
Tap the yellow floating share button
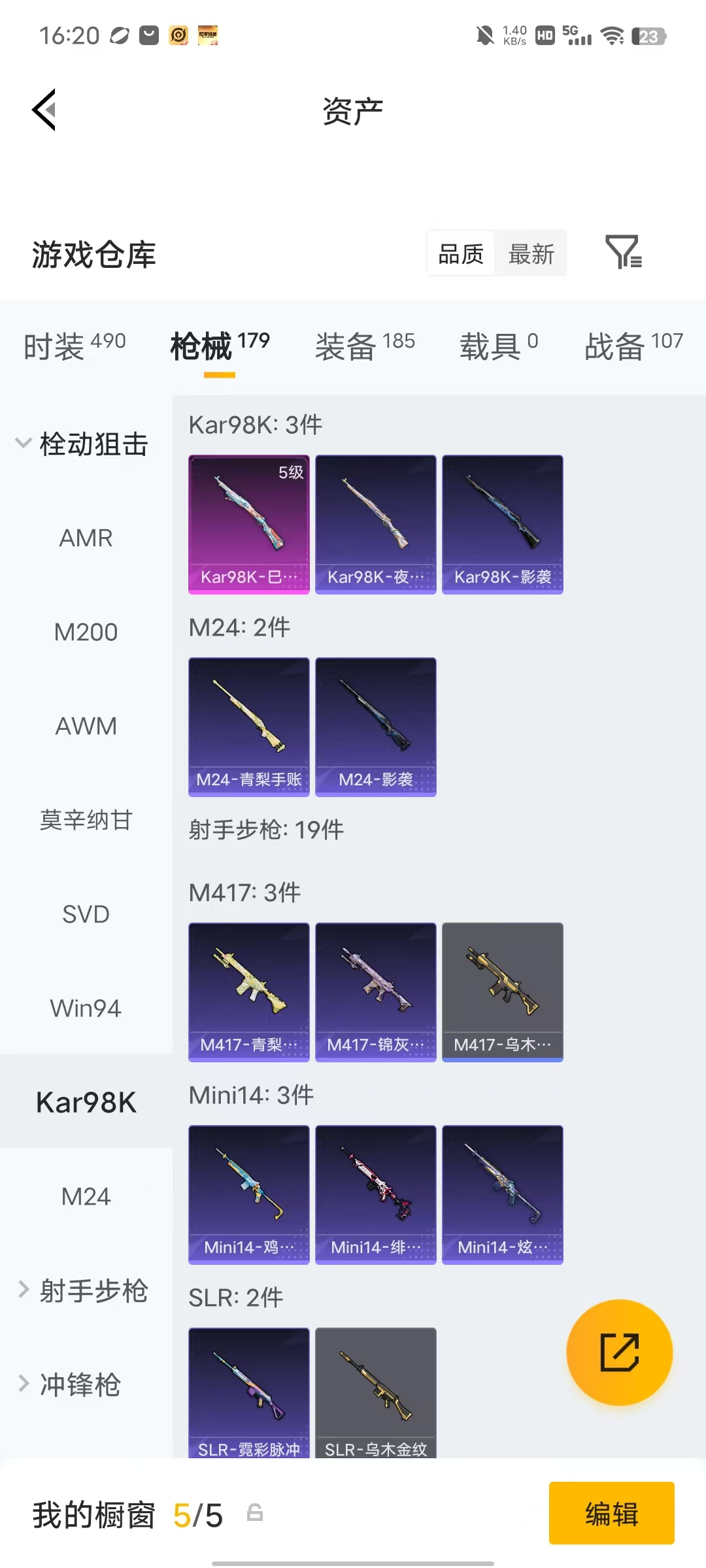[x=619, y=1352]
